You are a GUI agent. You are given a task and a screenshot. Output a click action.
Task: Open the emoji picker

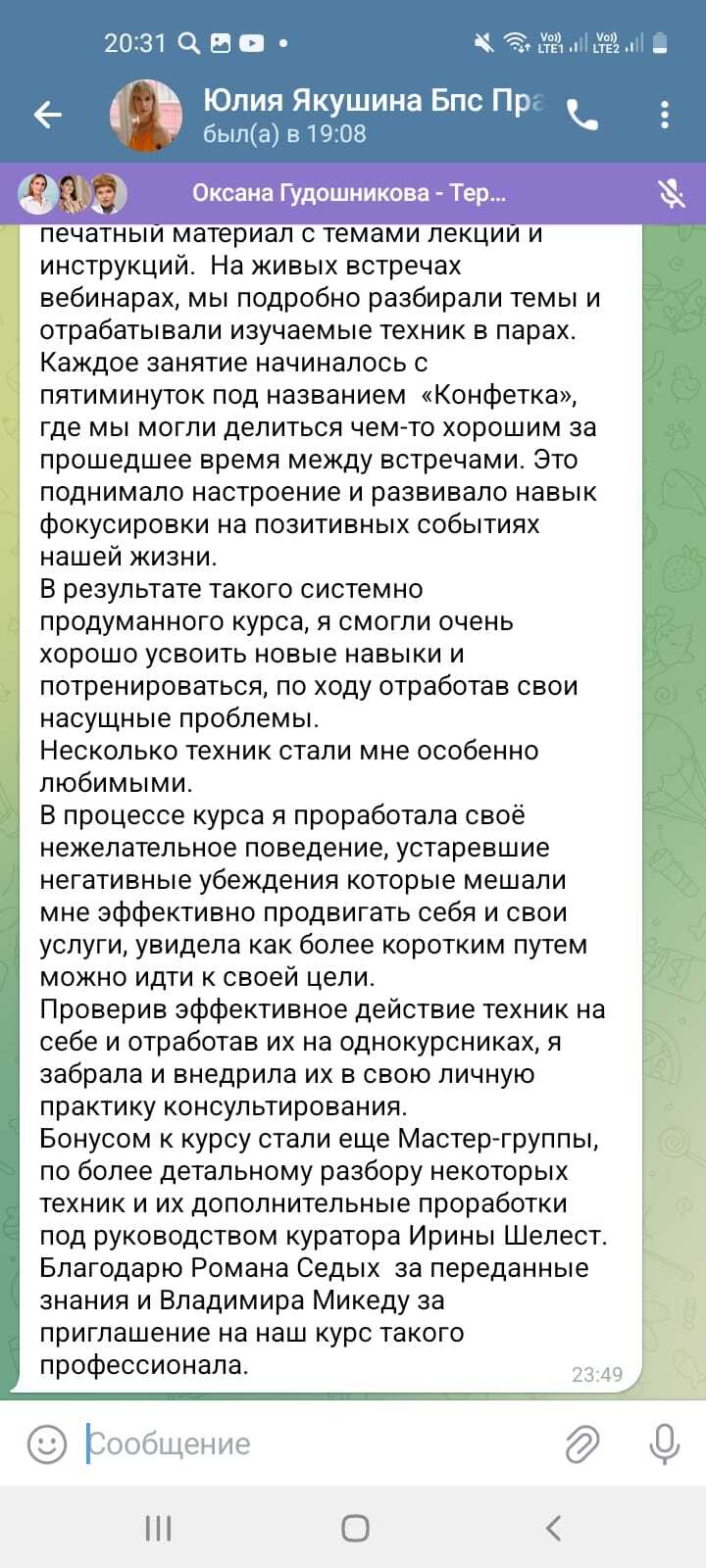click(46, 1444)
